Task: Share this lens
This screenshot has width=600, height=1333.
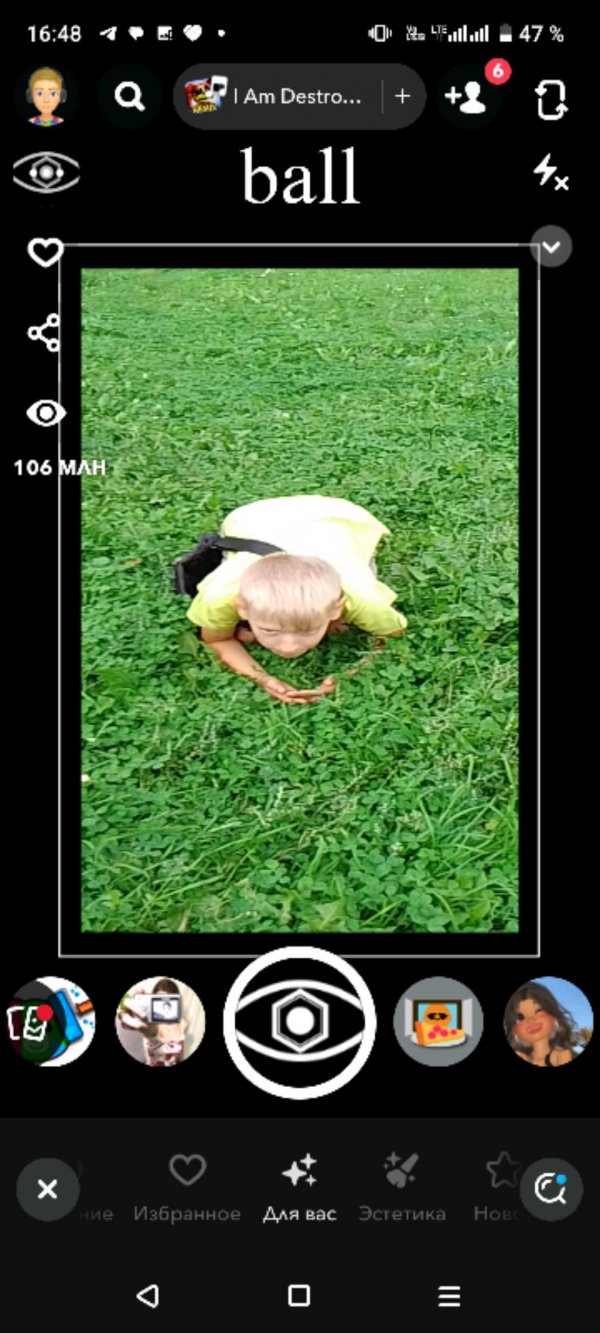Action: (x=45, y=332)
